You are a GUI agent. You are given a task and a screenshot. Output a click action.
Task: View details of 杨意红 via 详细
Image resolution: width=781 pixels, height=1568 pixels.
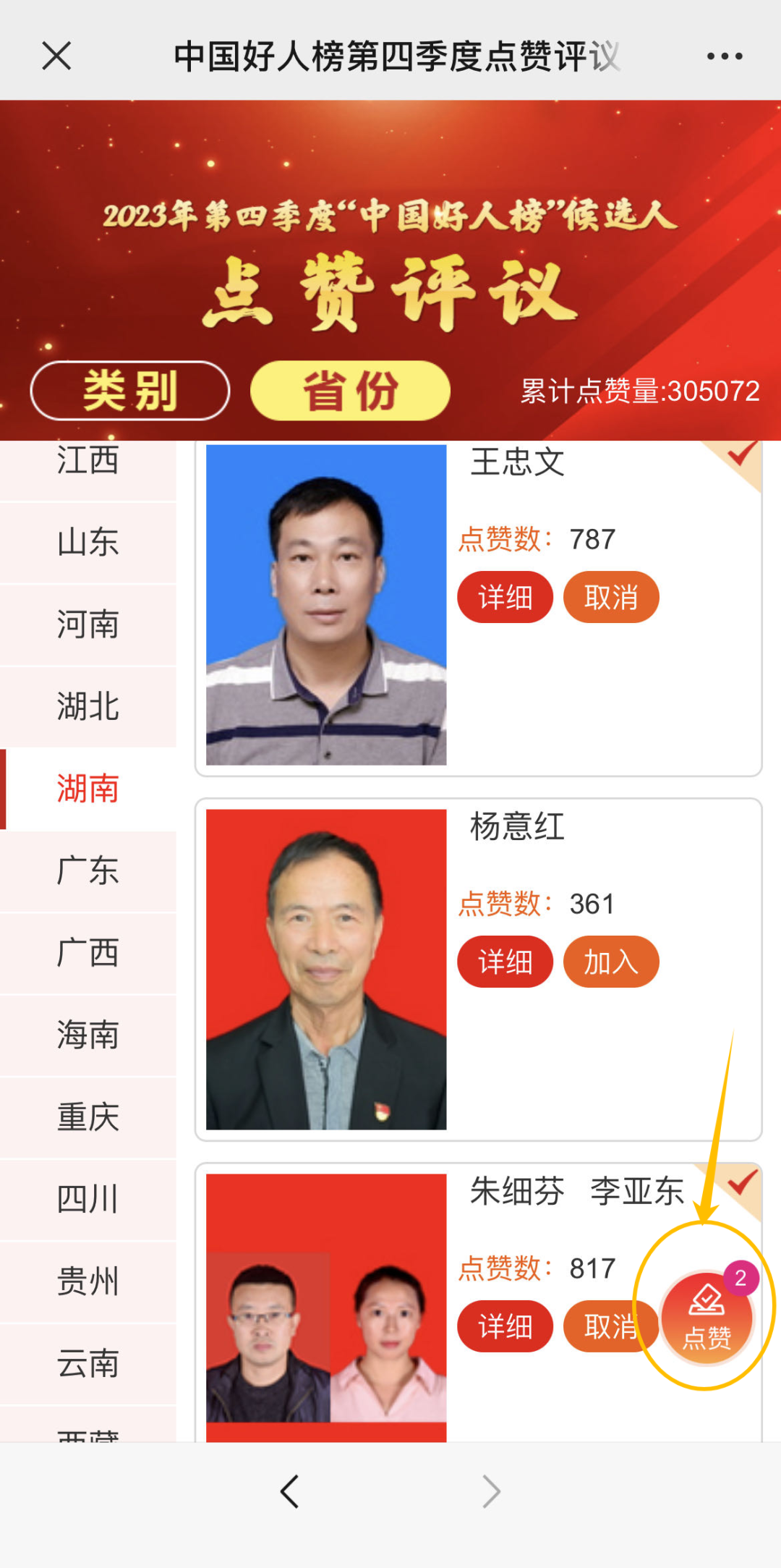tap(505, 962)
